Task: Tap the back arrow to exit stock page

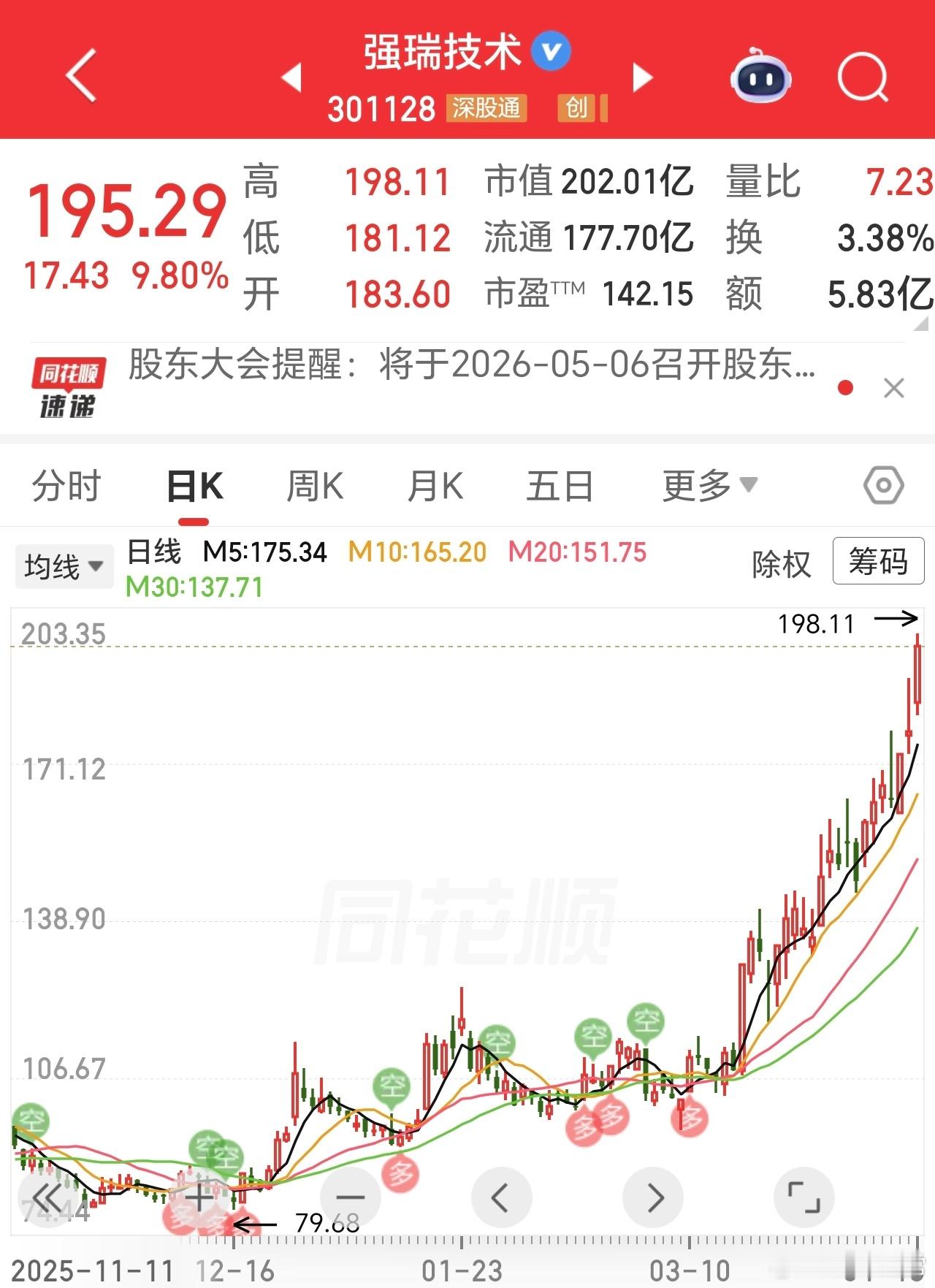Action: coord(80,77)
